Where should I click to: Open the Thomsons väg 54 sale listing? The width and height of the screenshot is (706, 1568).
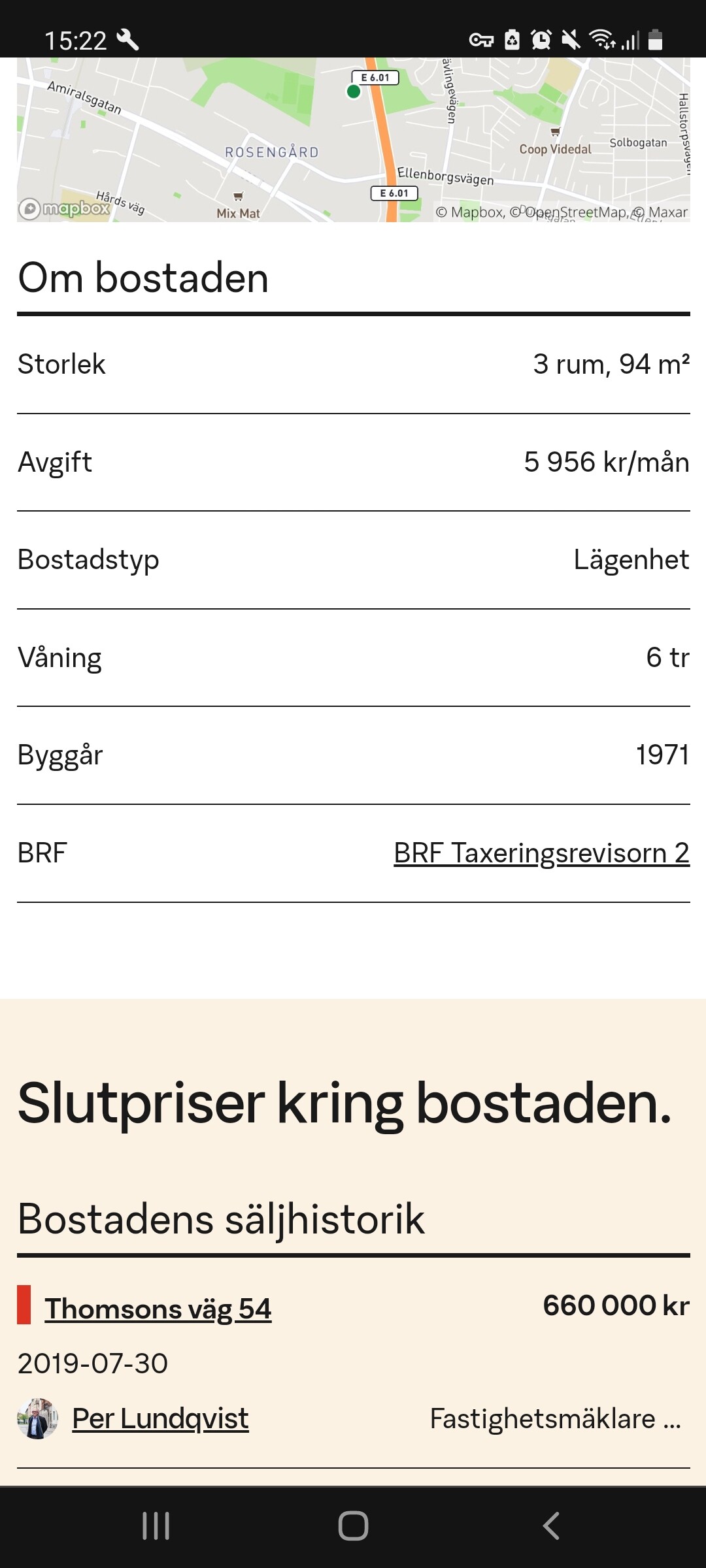[158, 1309]
